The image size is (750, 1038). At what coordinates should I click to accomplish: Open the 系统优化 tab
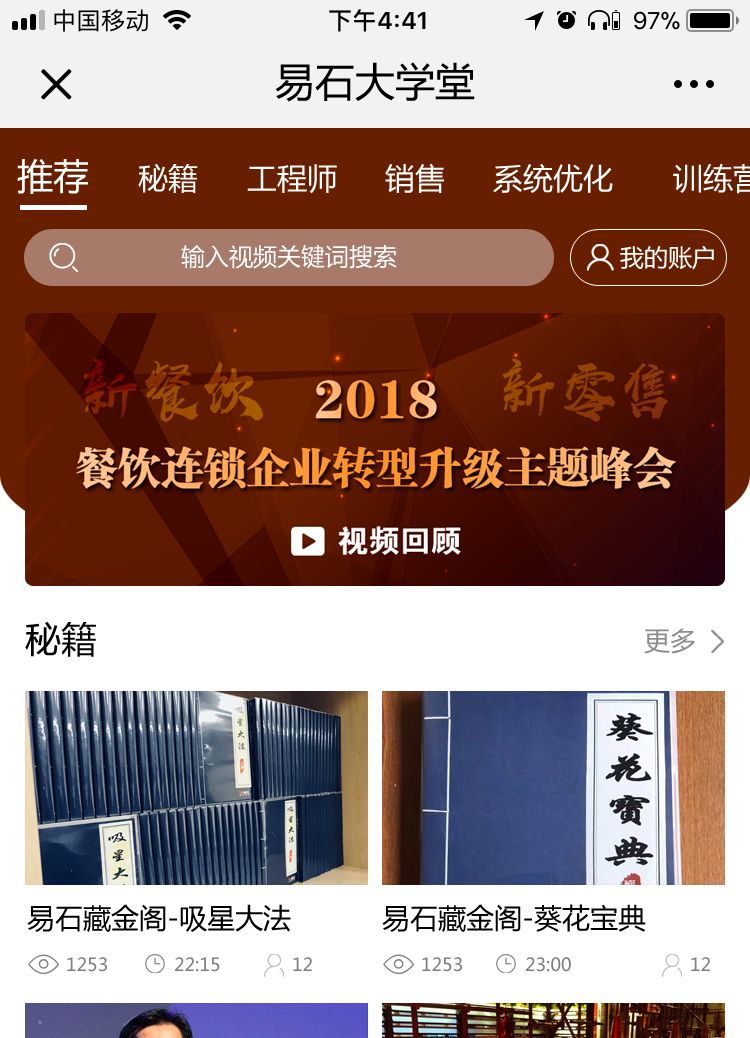pos(552,179)
